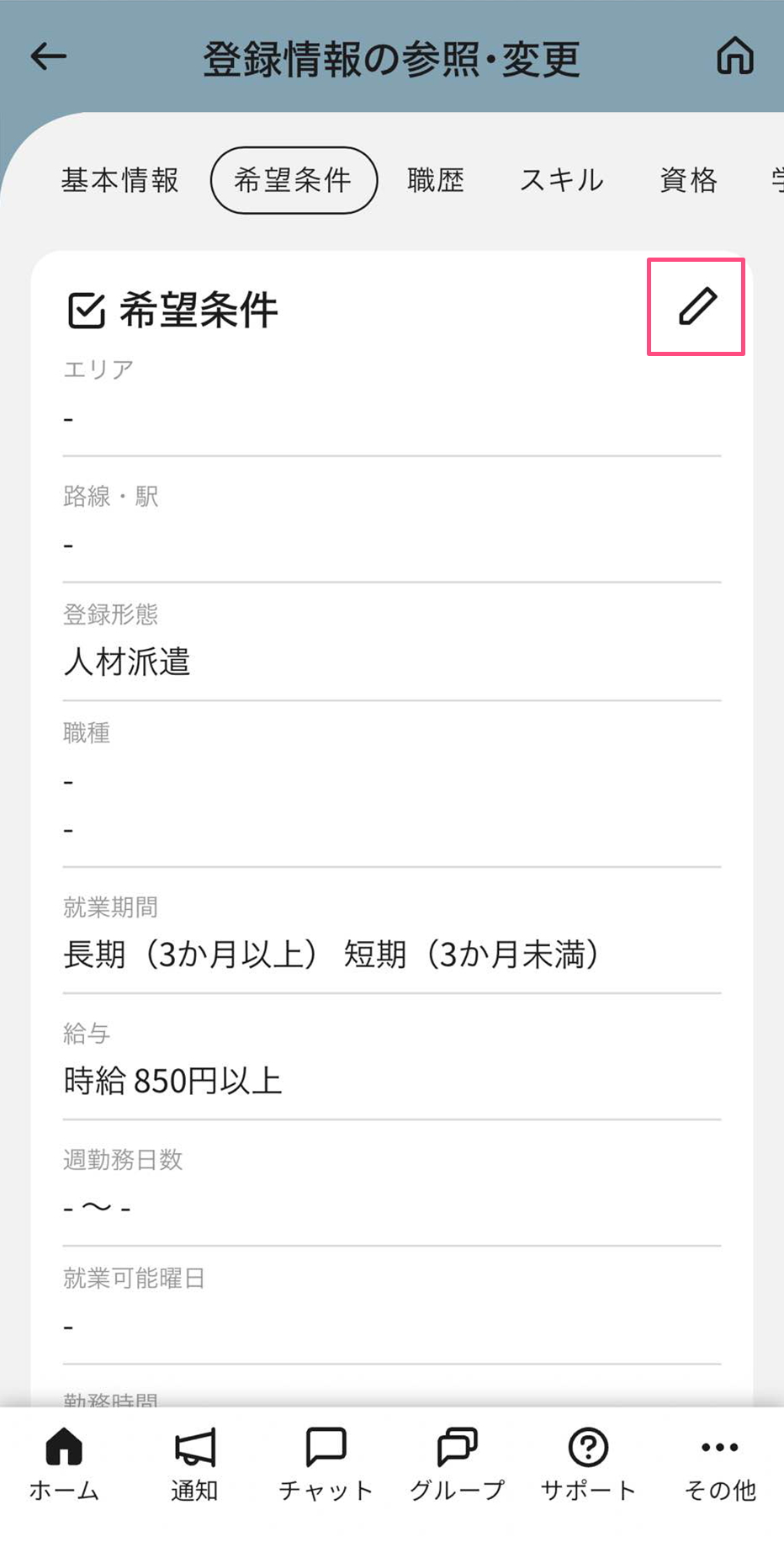Edit 希望条件 with the pencil icon
This screenshot has height=1542, width=784.
coord(697,306)
